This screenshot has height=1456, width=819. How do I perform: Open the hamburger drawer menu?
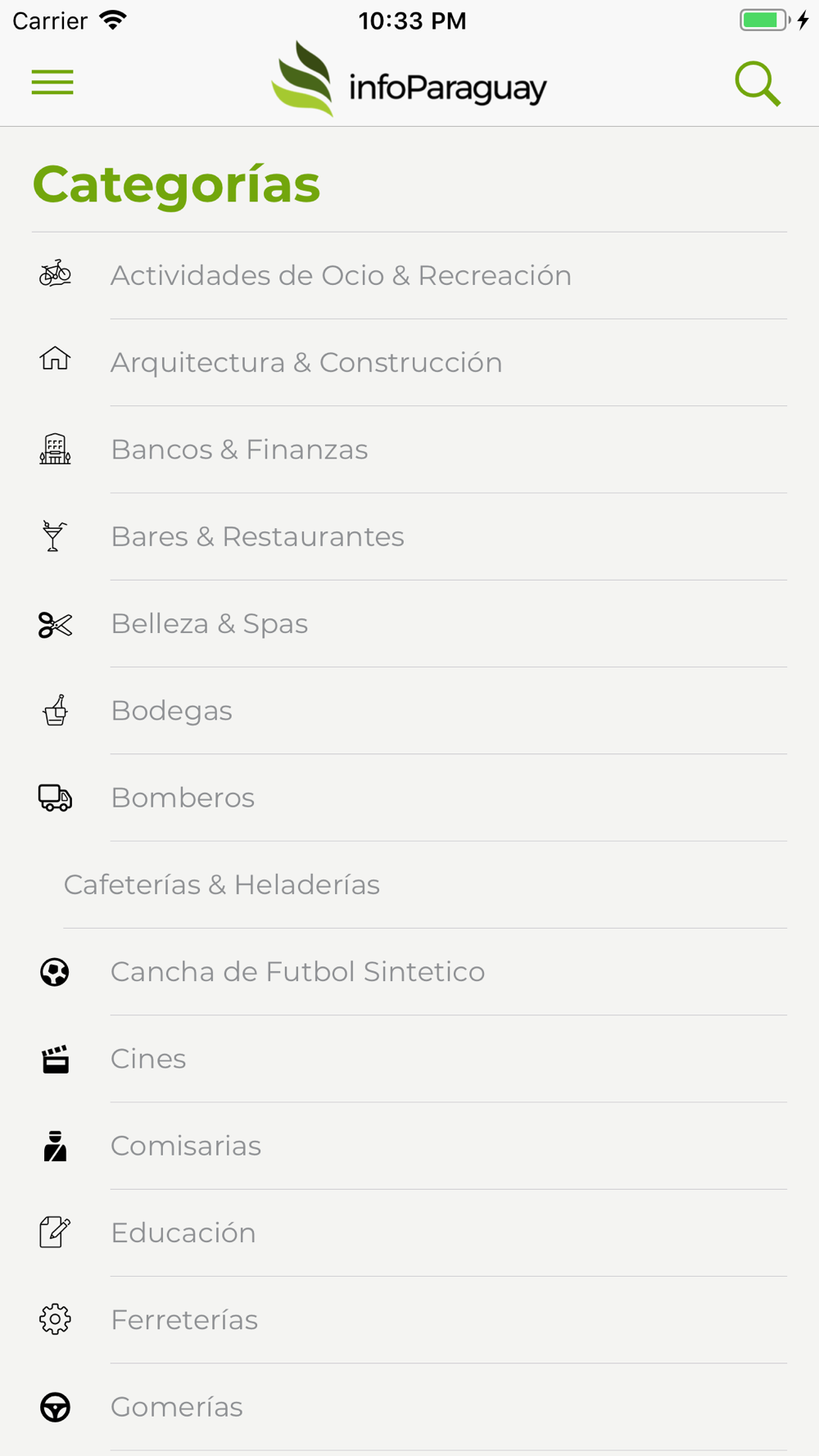(52, 83)
